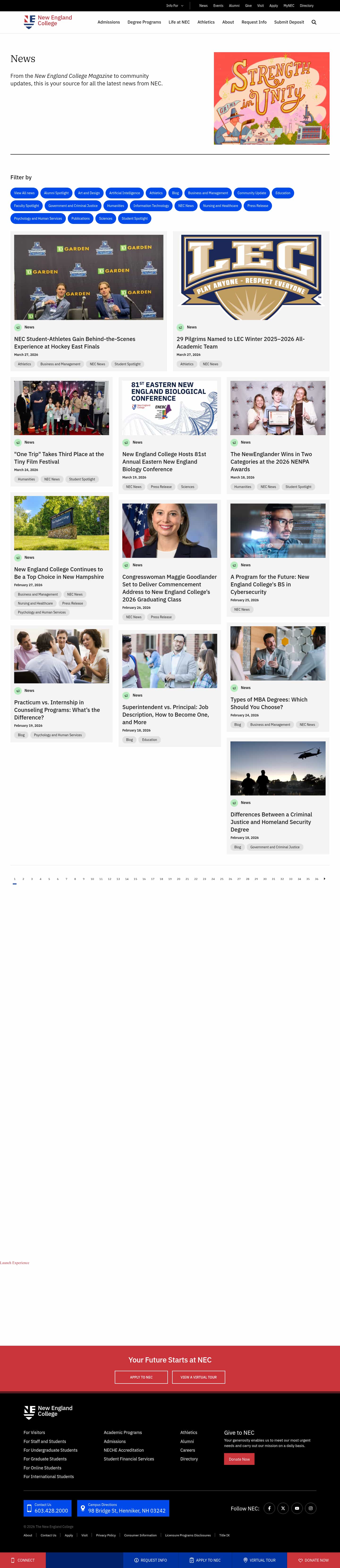Screen dimensions: 340x1568
Task: Expand the Info For dropdown
Action: pos(174,5)
